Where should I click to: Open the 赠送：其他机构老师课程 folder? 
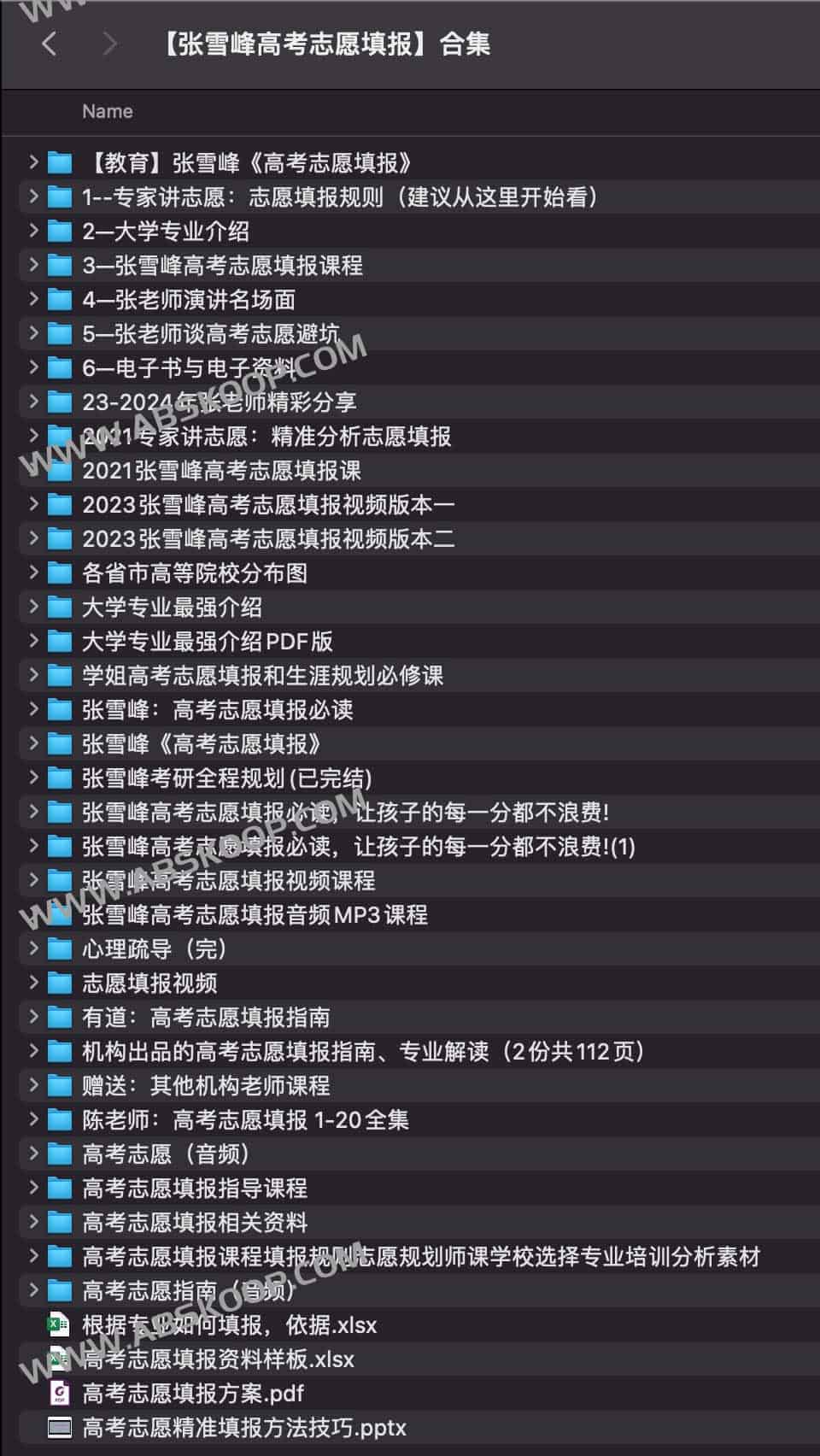(205, 1086)
